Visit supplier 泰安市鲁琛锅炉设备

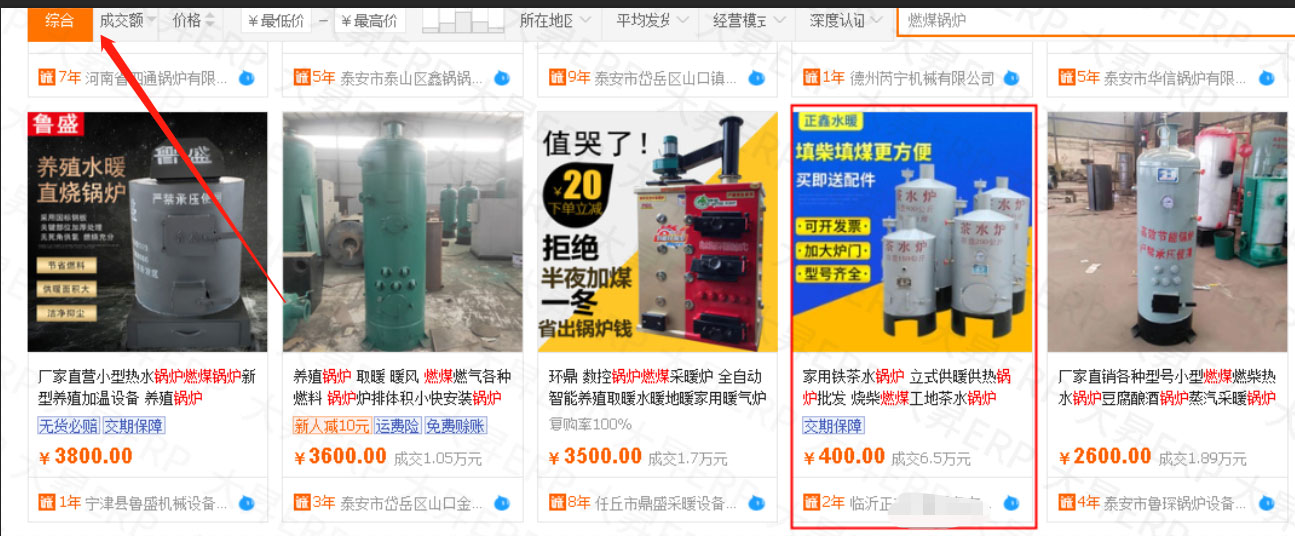click(x=1176, y=503)
